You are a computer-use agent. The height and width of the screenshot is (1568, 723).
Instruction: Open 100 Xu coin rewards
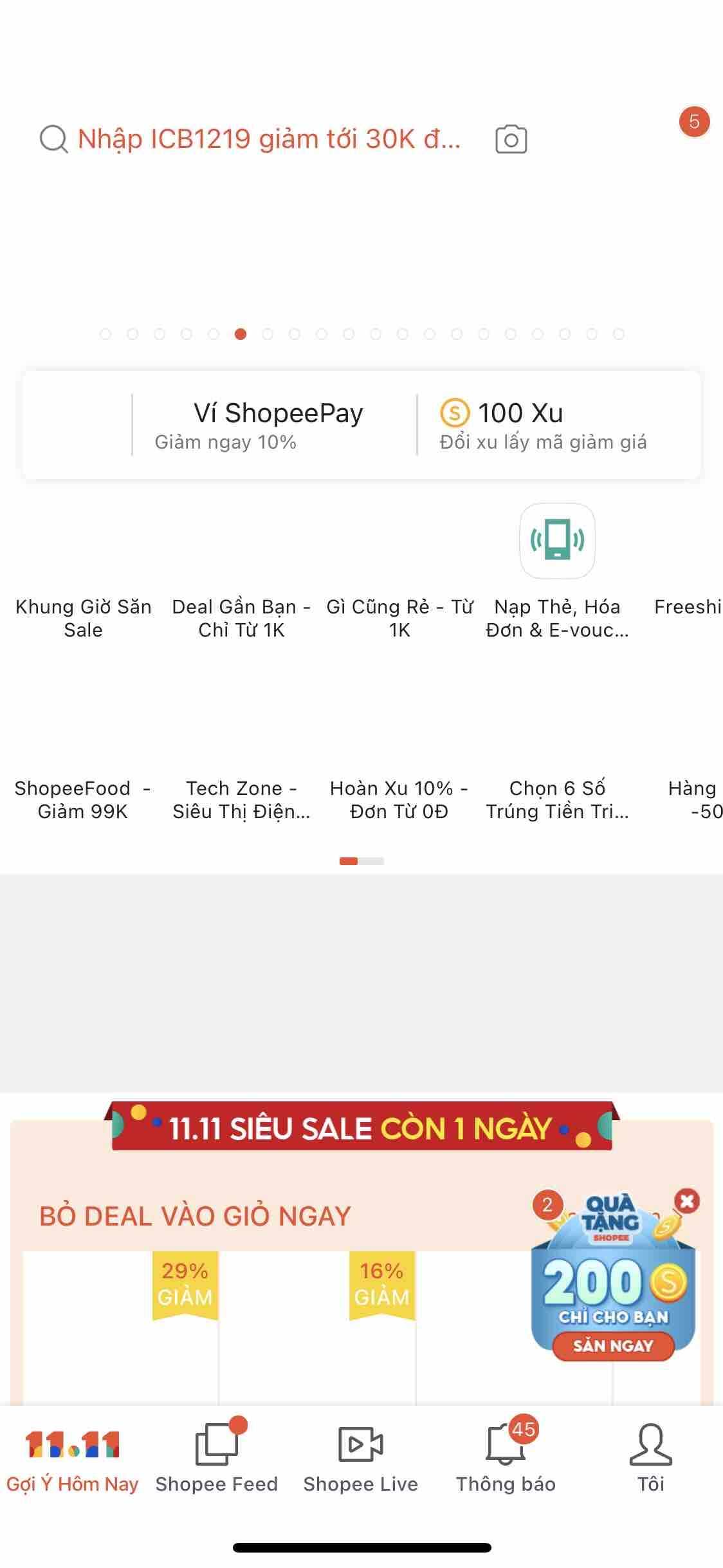[x=543, y=425]
